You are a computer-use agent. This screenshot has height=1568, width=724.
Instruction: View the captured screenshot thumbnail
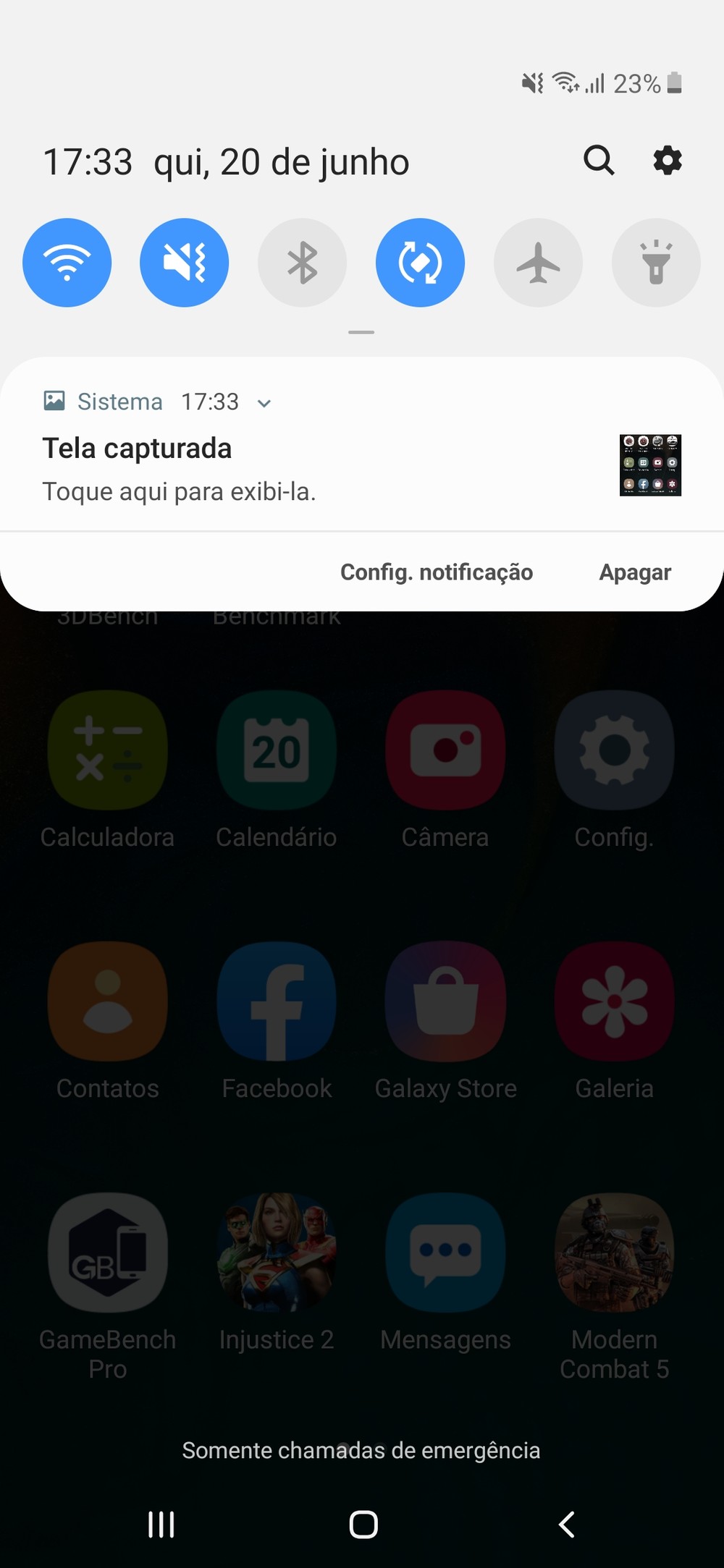(650, 465)
